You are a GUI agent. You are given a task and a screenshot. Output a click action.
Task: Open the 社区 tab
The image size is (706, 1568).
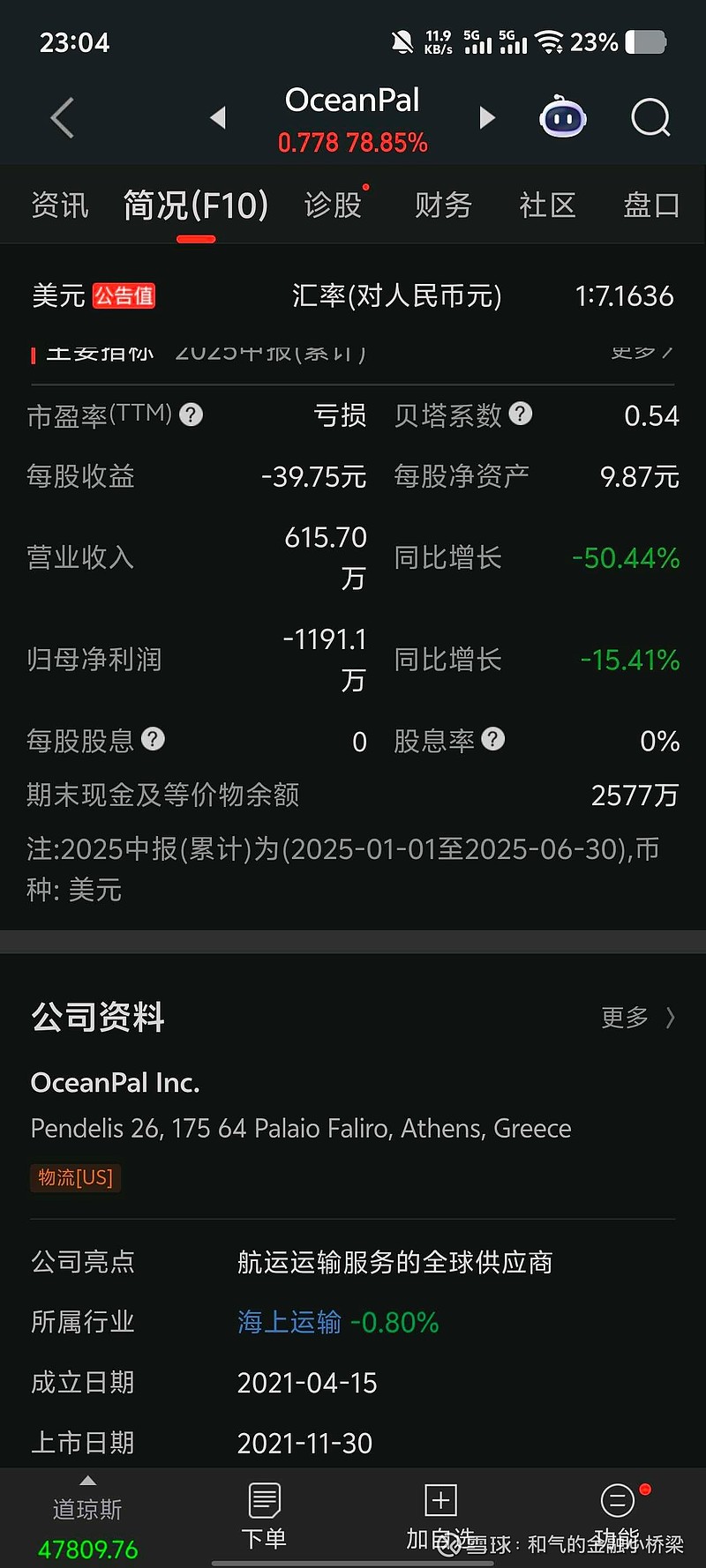point(547,205)
